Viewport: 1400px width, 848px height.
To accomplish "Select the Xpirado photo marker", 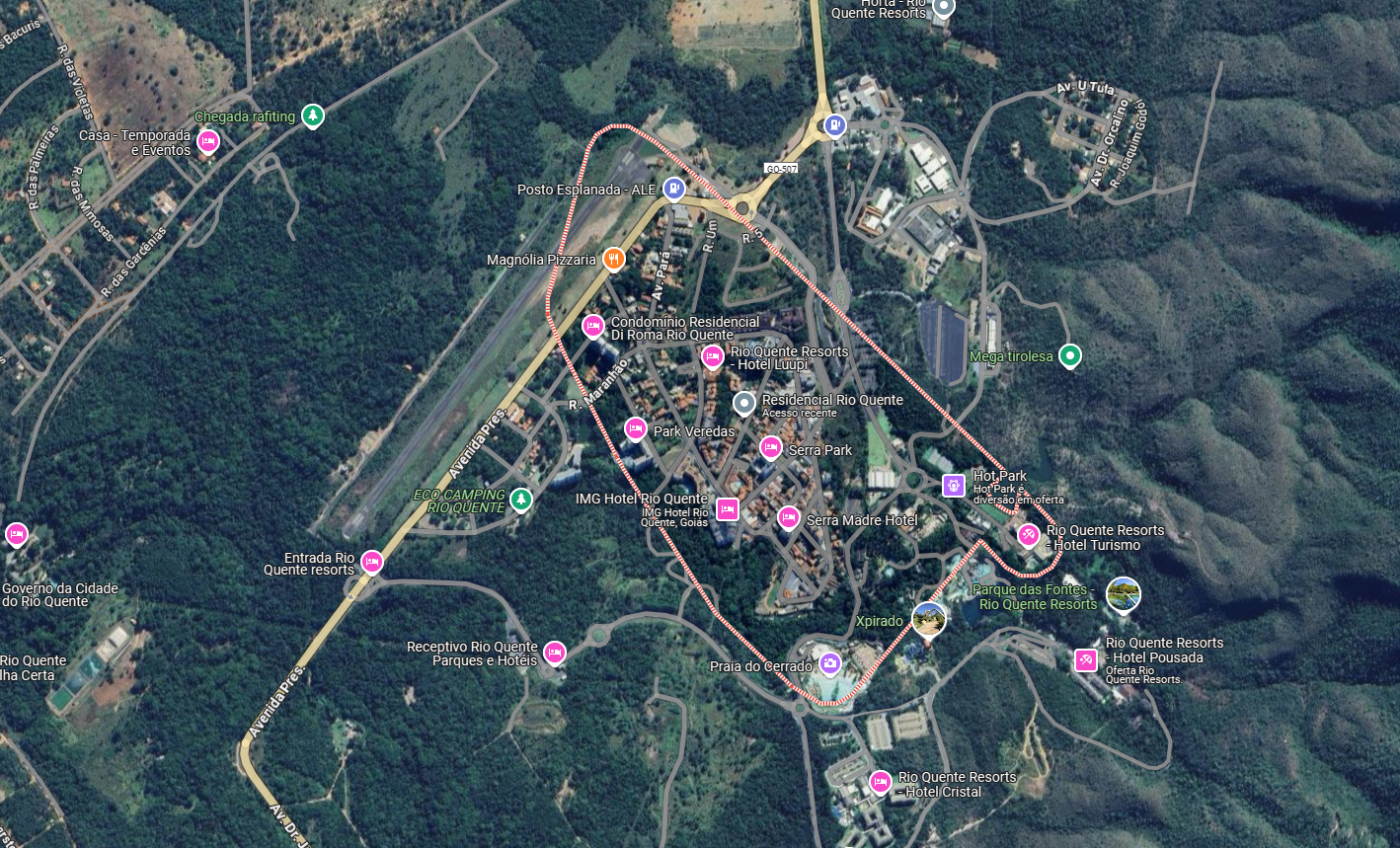I will pyautogui.click(x=929, y=620).
